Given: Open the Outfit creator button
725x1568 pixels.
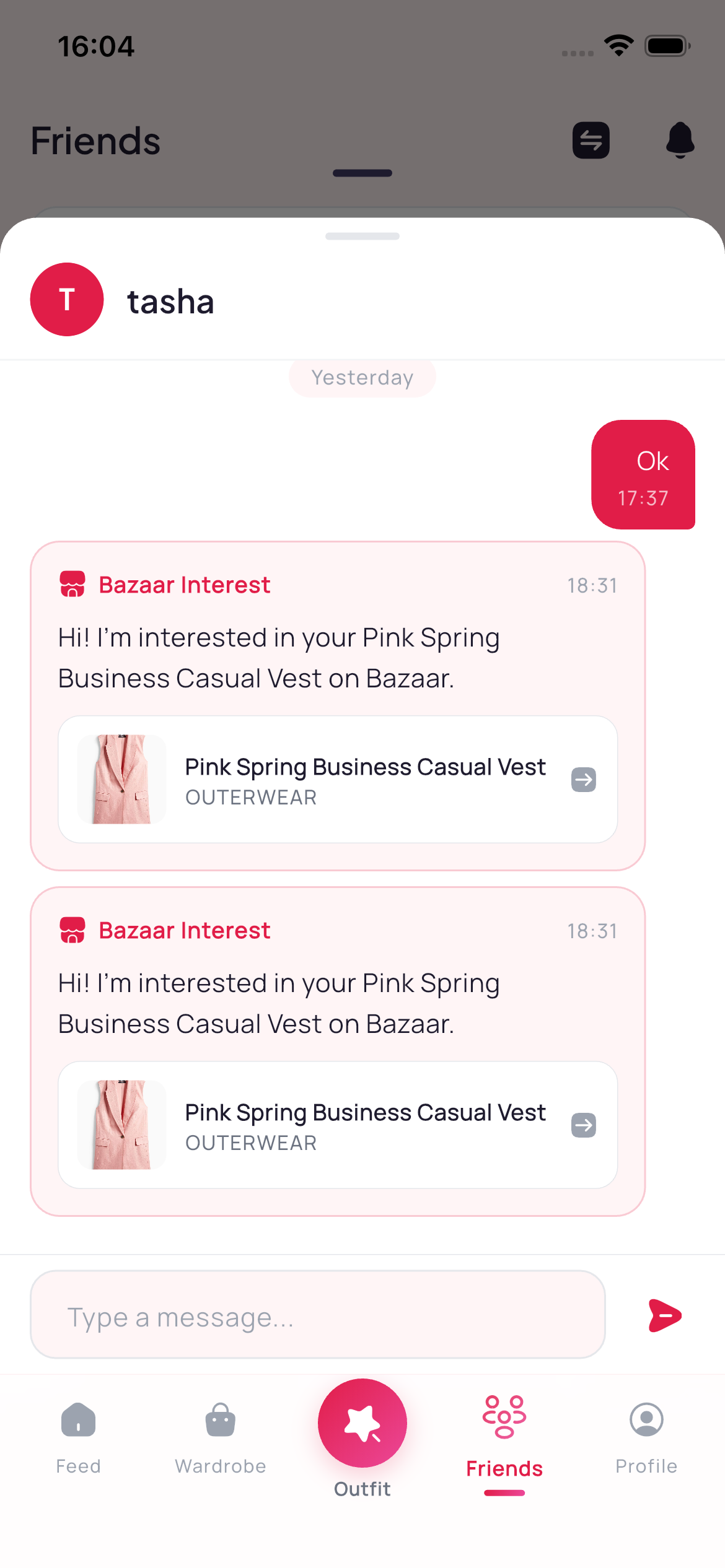Looking at the screenshot, I should coord(362,1423).
